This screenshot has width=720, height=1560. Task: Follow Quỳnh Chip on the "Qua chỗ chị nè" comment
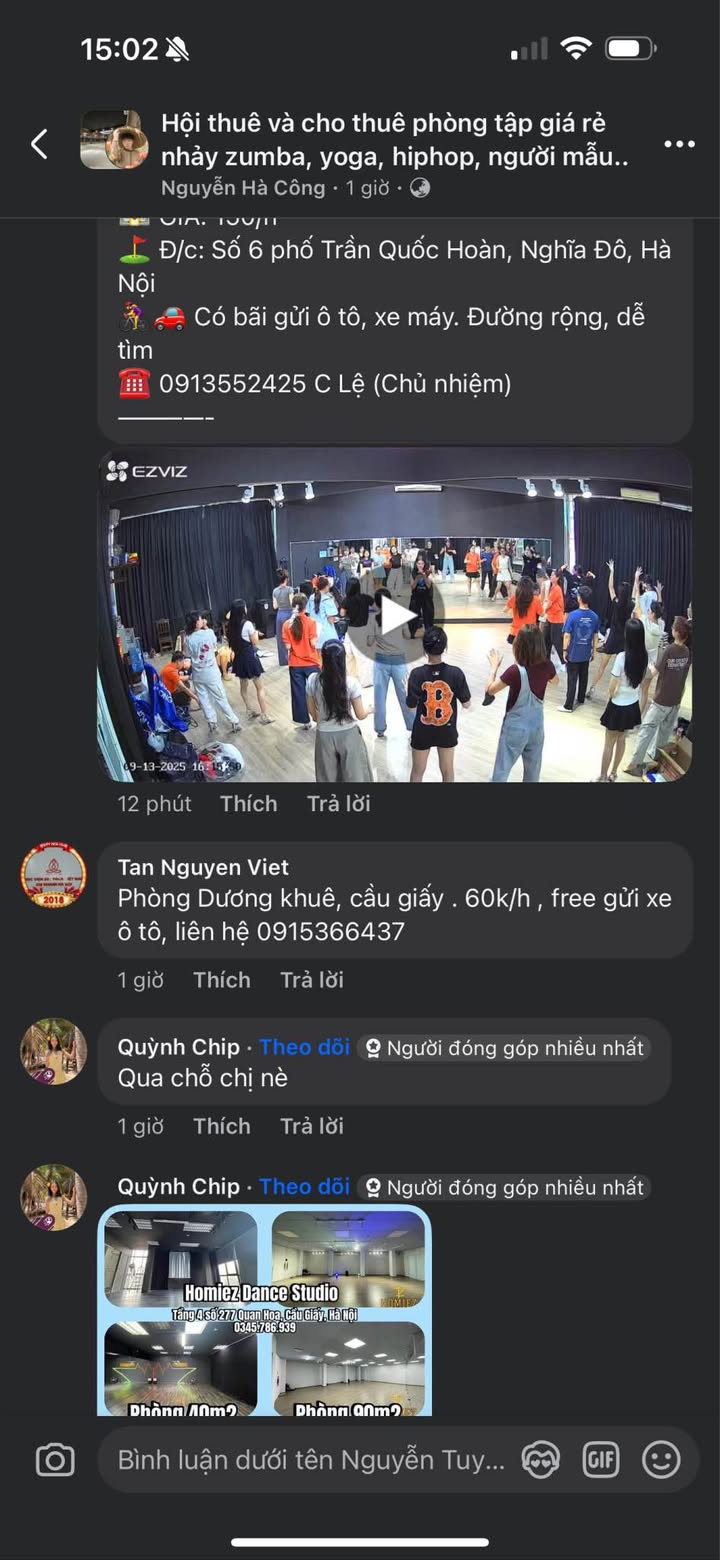click(304, 1047)
